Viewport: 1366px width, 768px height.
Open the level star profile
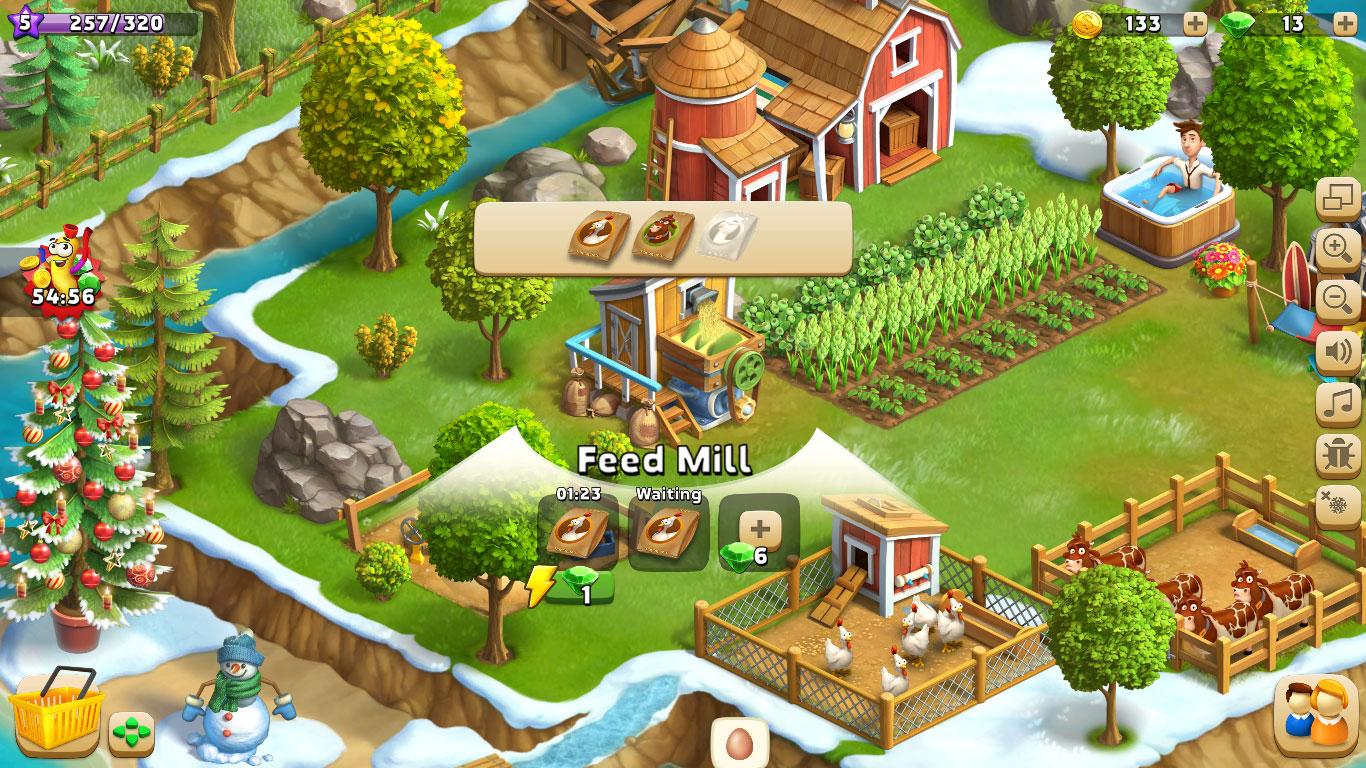click(25, 20)
